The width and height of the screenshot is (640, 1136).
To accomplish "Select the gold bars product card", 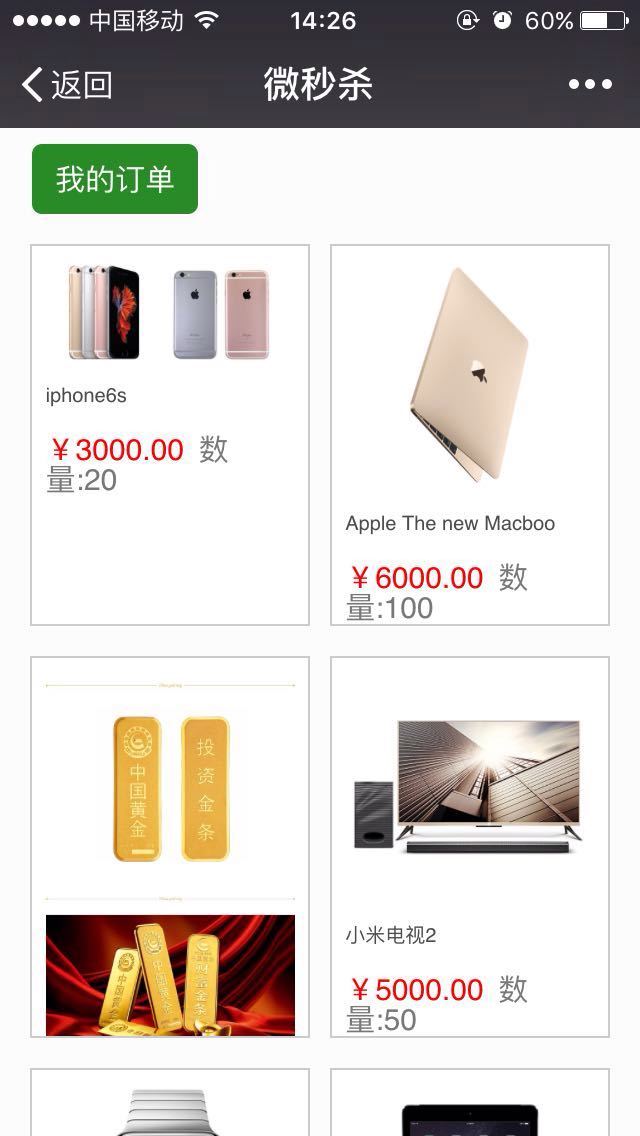I will pos(170,846).
